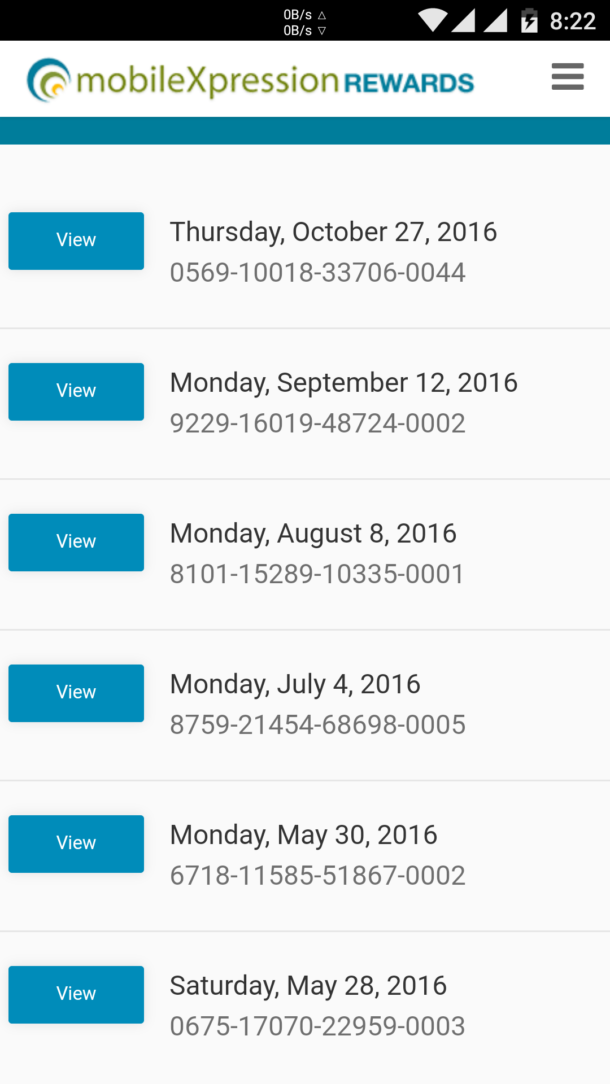Screen dimensions: 610x1084
Task: View the October 27, 2016 entry
Action: click(x=76, y=241)
